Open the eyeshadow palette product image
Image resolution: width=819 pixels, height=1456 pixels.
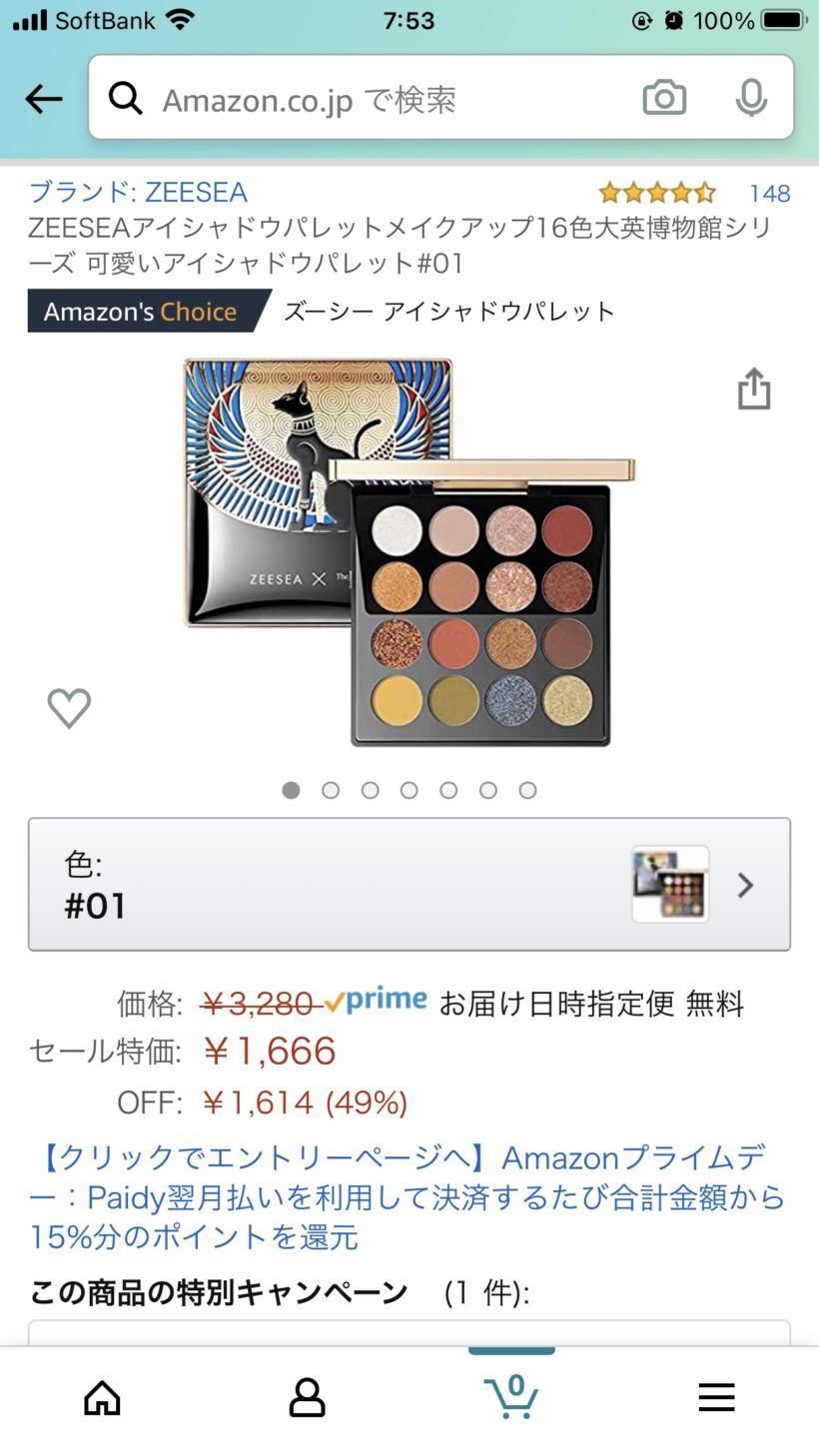click(x=409, y=552)
